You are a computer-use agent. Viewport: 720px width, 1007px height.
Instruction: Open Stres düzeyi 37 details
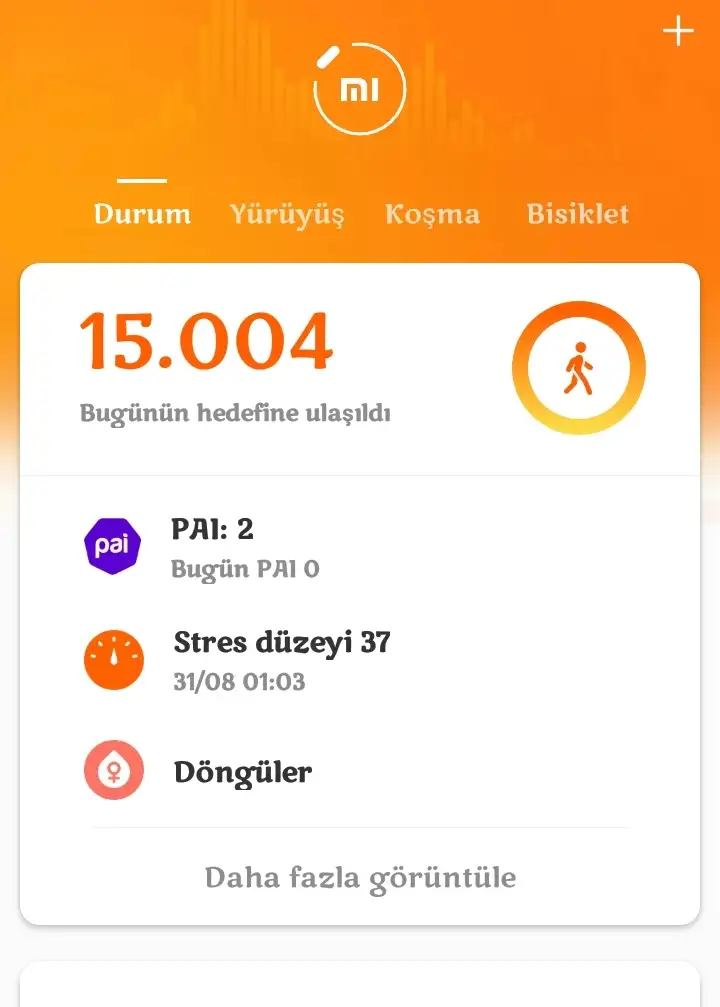359,659
